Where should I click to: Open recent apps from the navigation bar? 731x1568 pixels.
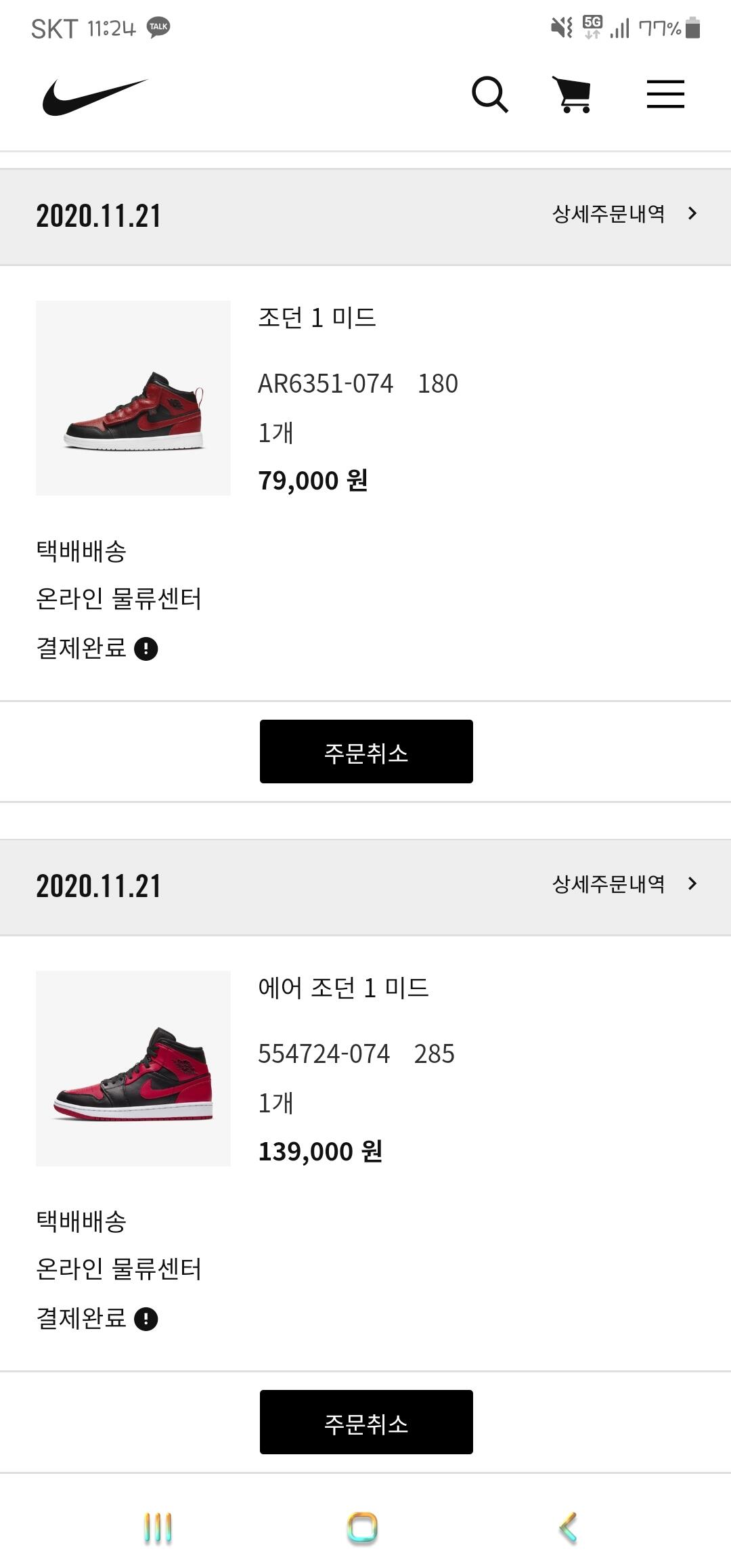coord(158,1527)
